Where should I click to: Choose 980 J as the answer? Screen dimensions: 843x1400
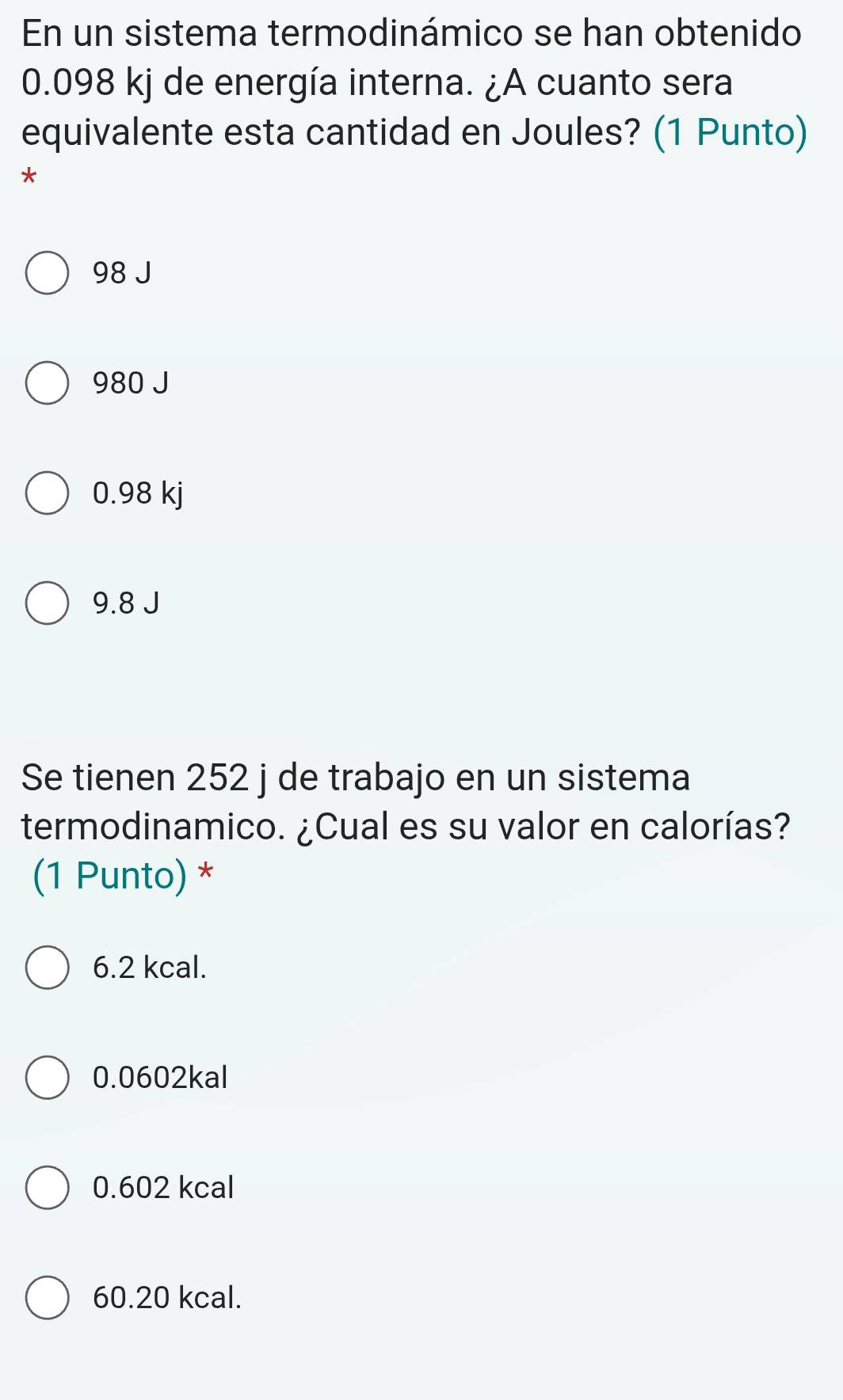pyautogui.click(x=48, y=383)
